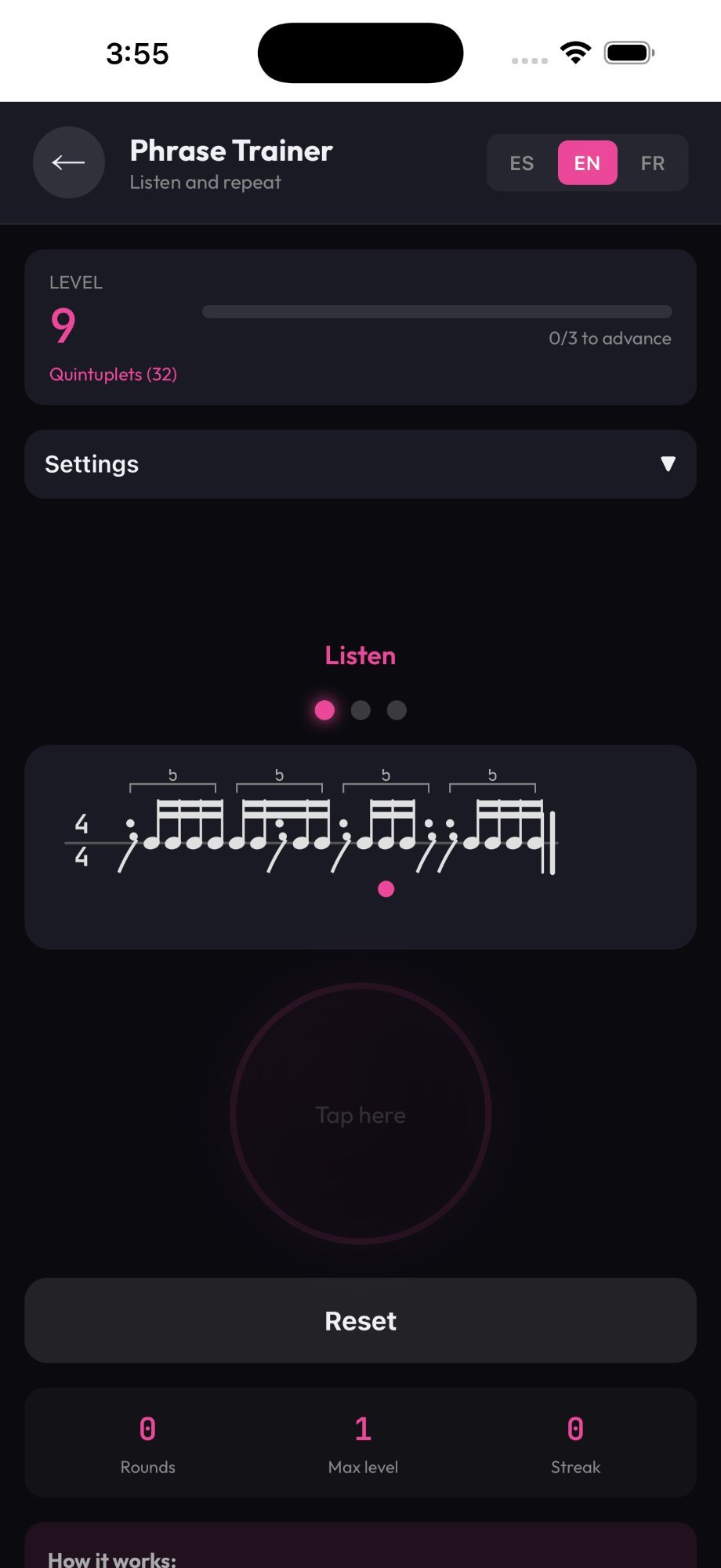The image size is (721, 1568).
Task: Select the EN language option
Action: pos(587,163)
